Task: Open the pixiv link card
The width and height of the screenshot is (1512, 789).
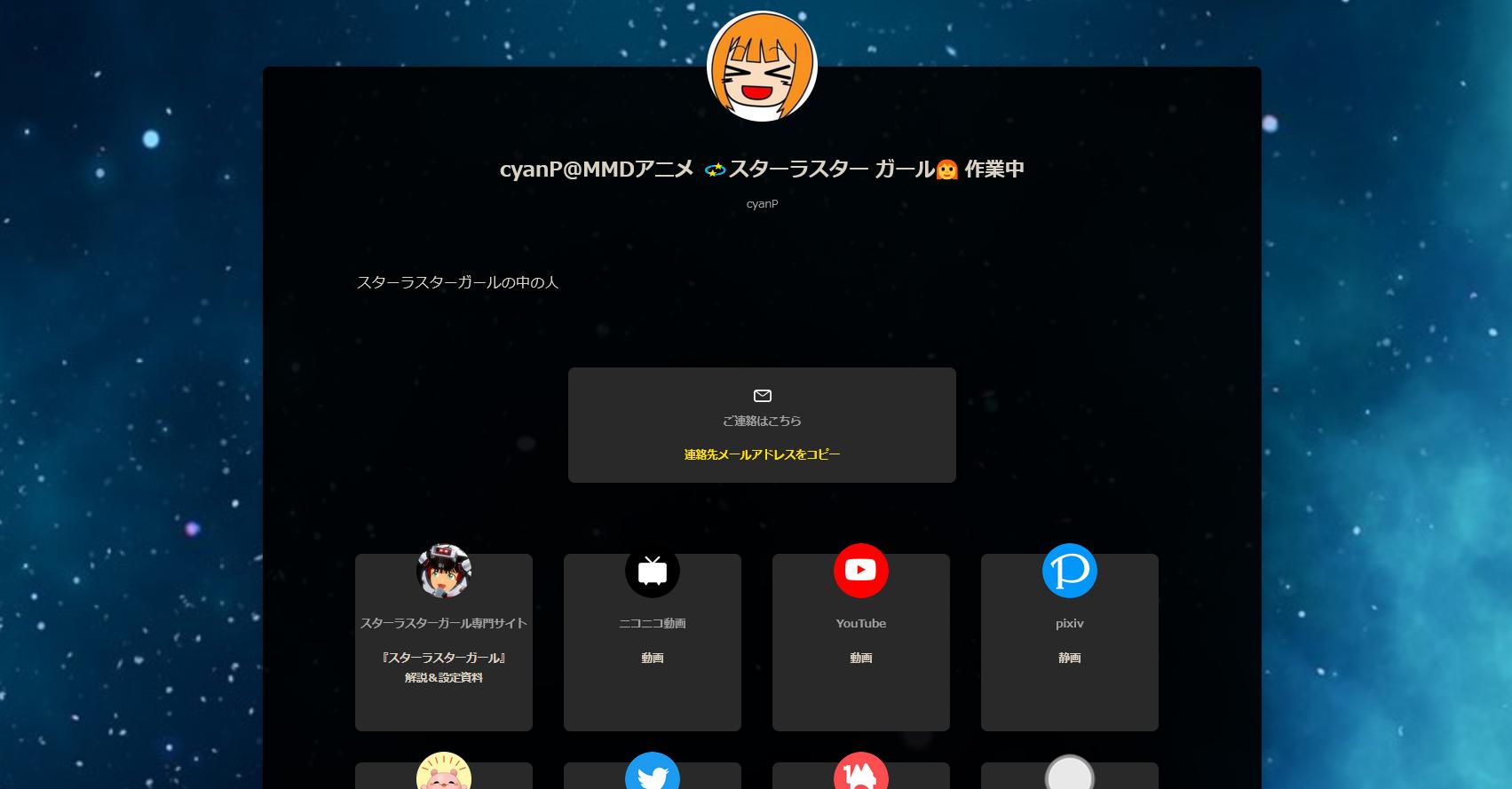Action: [1069, 642]
